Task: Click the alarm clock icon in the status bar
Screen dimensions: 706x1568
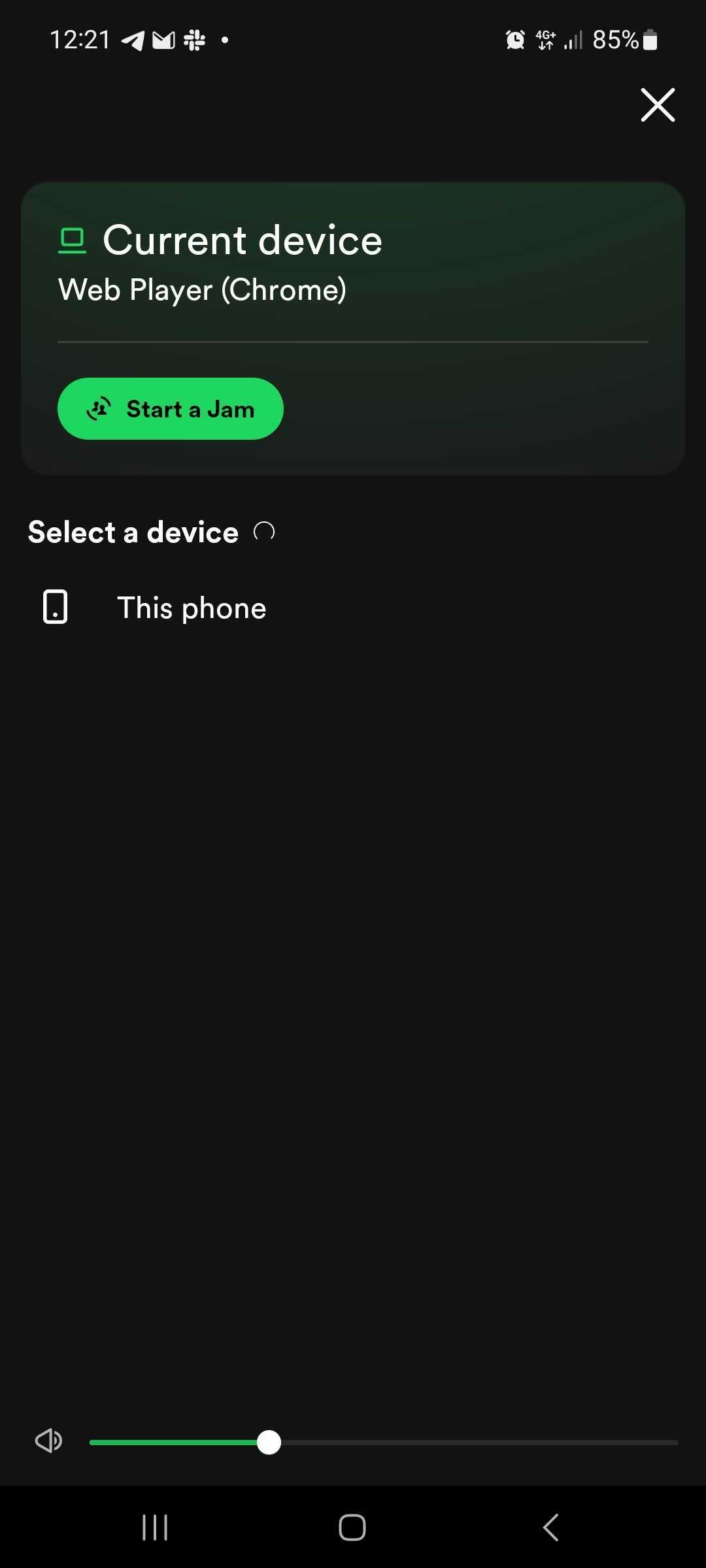Action: 515,40
